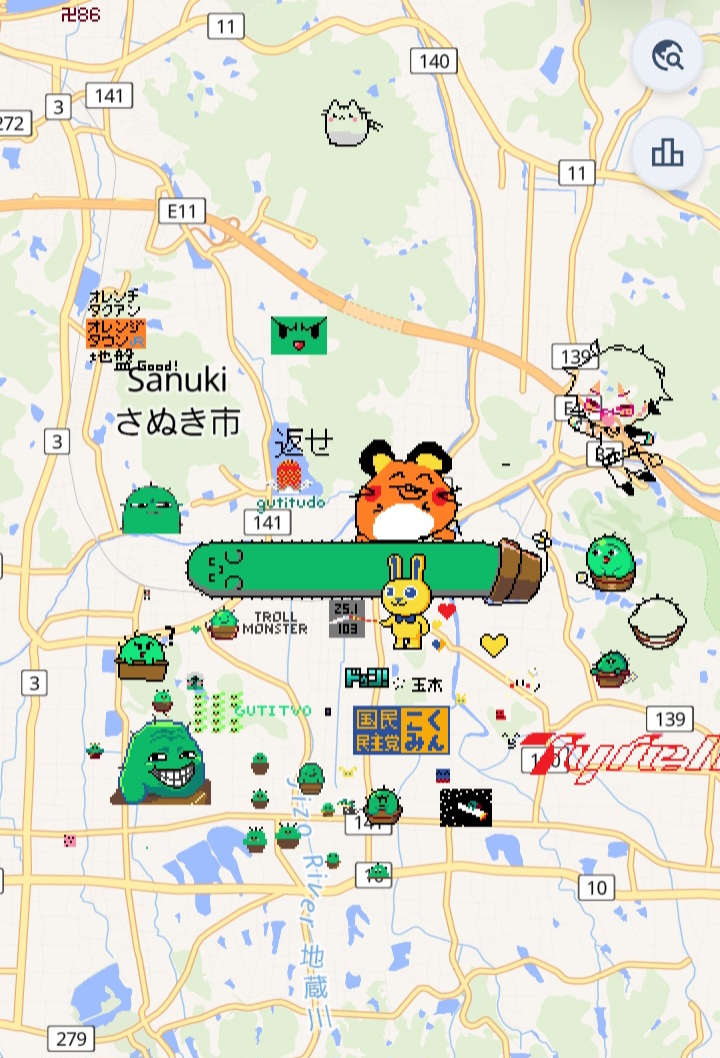This screenshot has width=720, height=1058.
Task: Open the leaderboard podium button
Action: tap(667, 152)
